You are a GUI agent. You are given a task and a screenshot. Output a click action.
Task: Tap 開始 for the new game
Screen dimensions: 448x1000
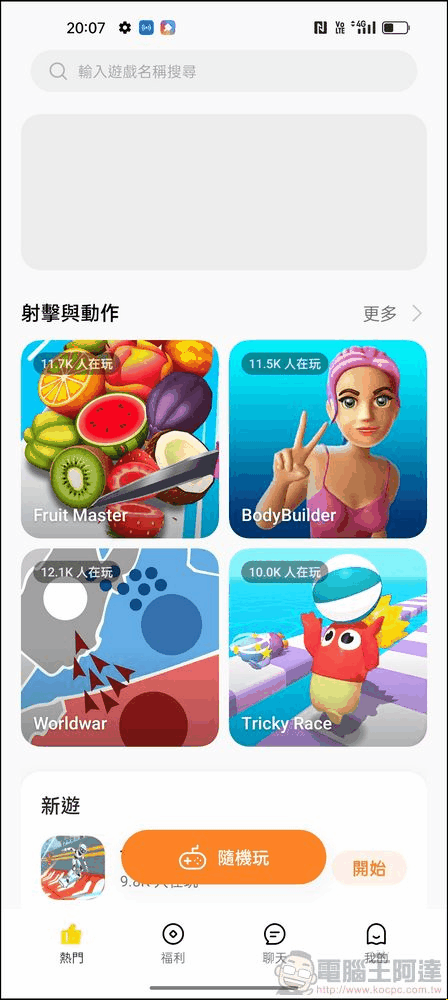370,868
